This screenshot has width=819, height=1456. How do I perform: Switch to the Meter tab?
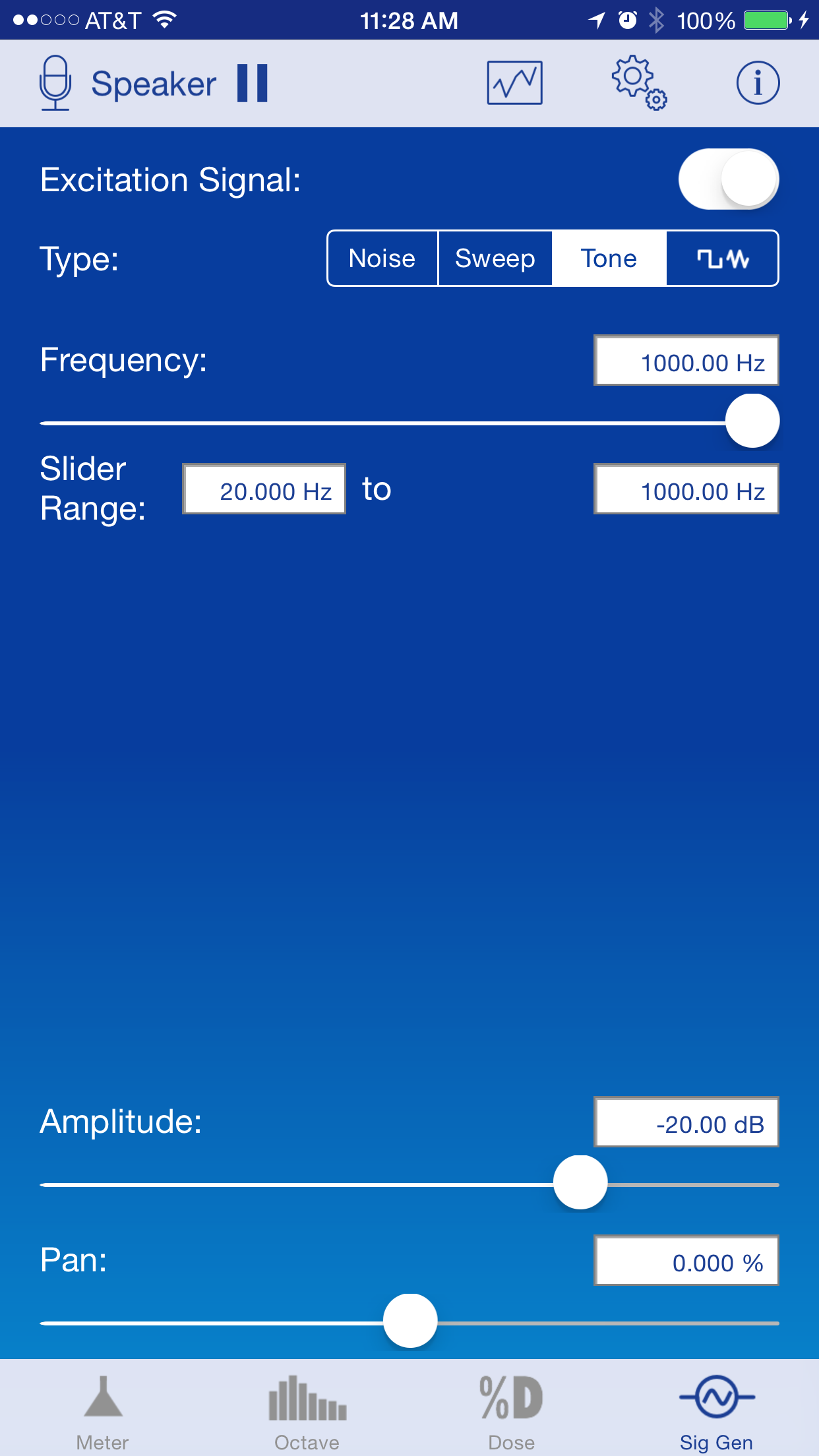click(103, 1412)
